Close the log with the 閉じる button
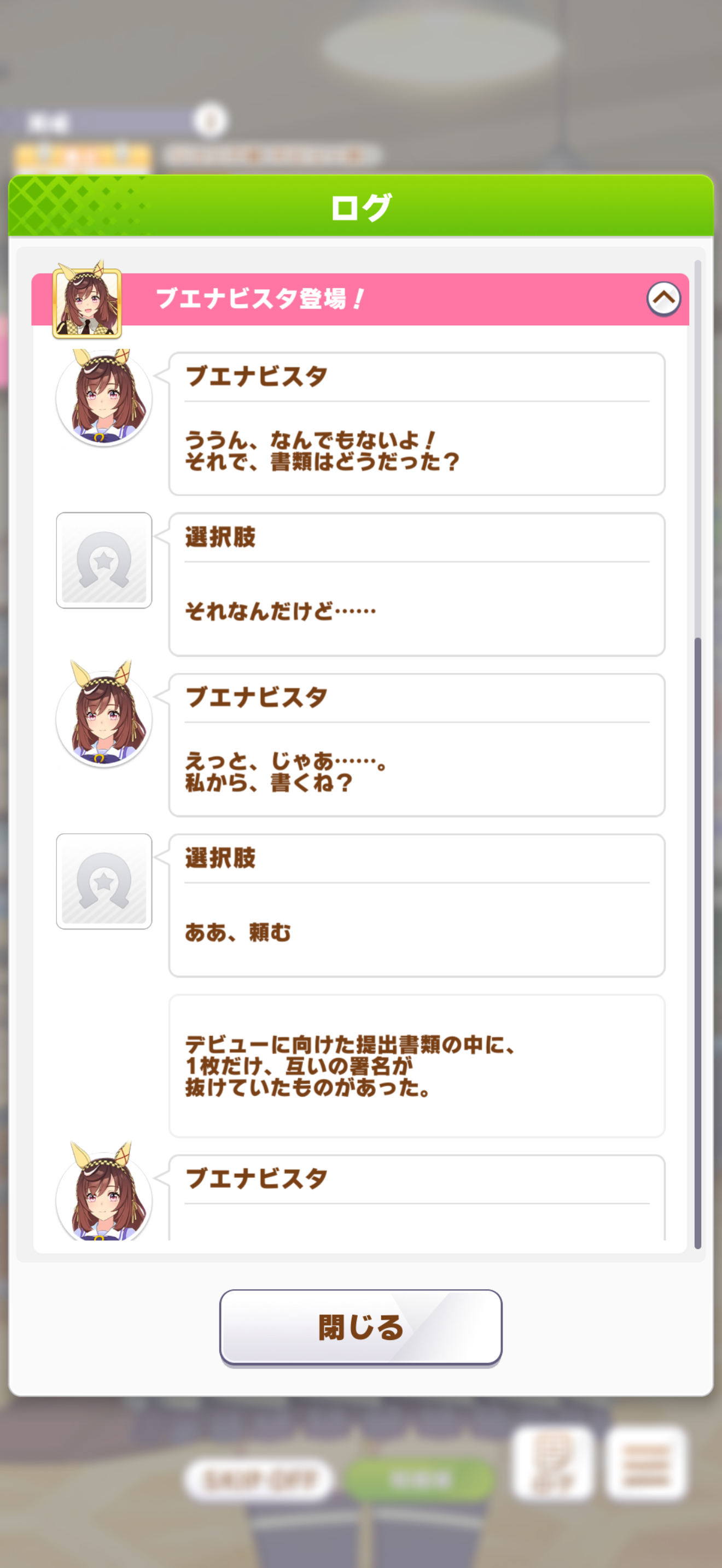This screenshot has height=1568, width=722. [360, 1327]
